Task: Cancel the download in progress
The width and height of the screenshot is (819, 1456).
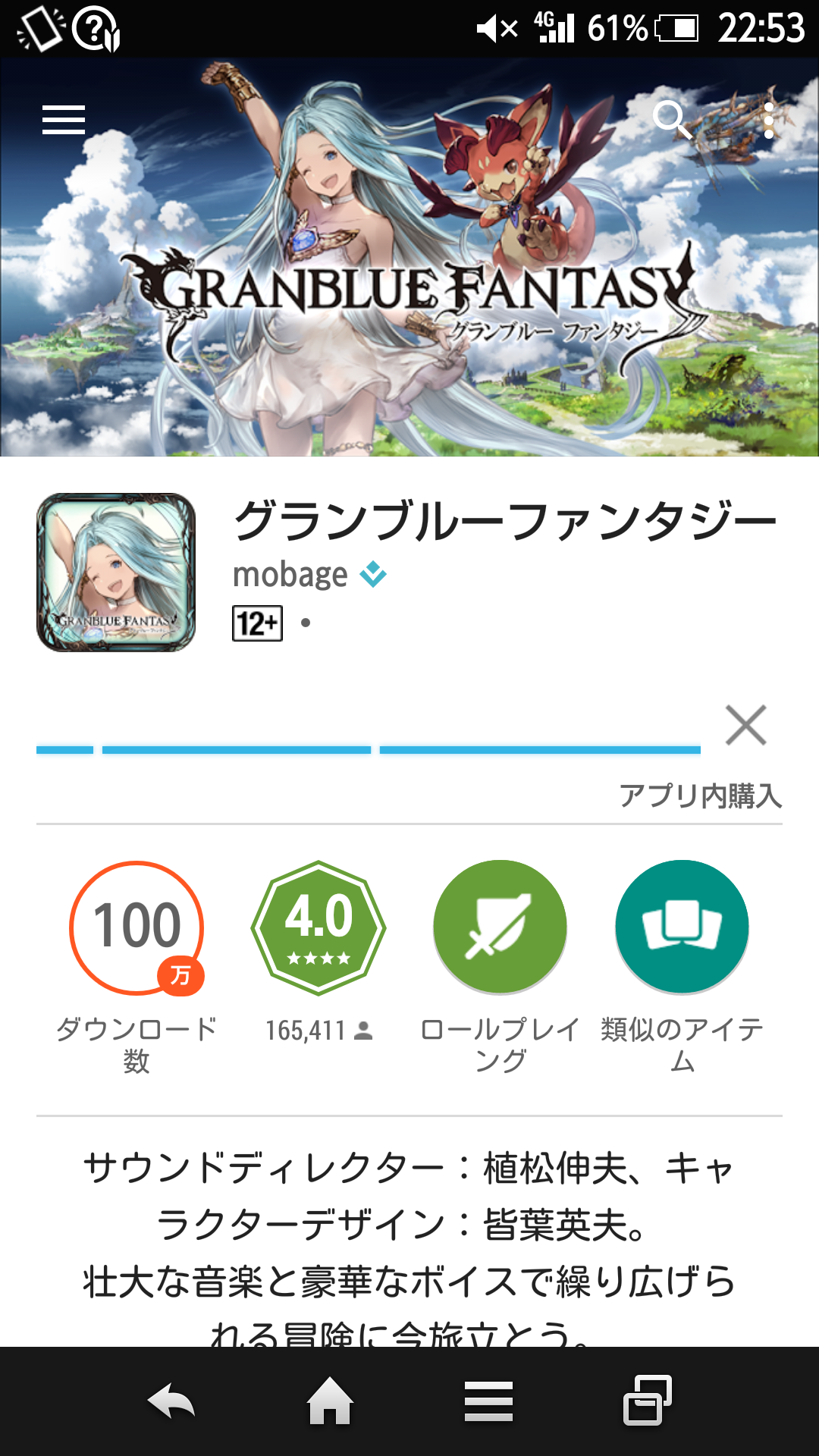Action: tap(745, 726)
